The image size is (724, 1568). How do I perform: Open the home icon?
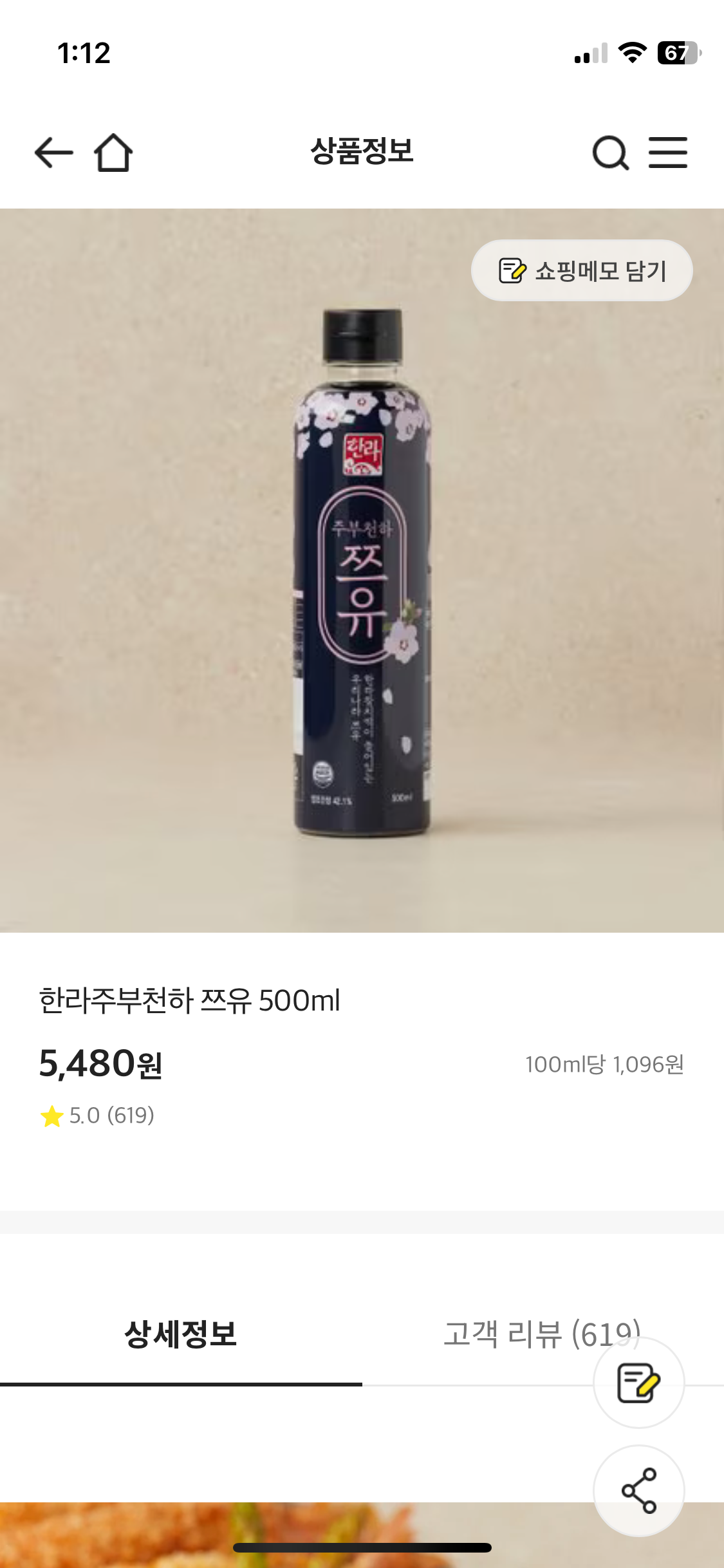[x=113, y=153]
